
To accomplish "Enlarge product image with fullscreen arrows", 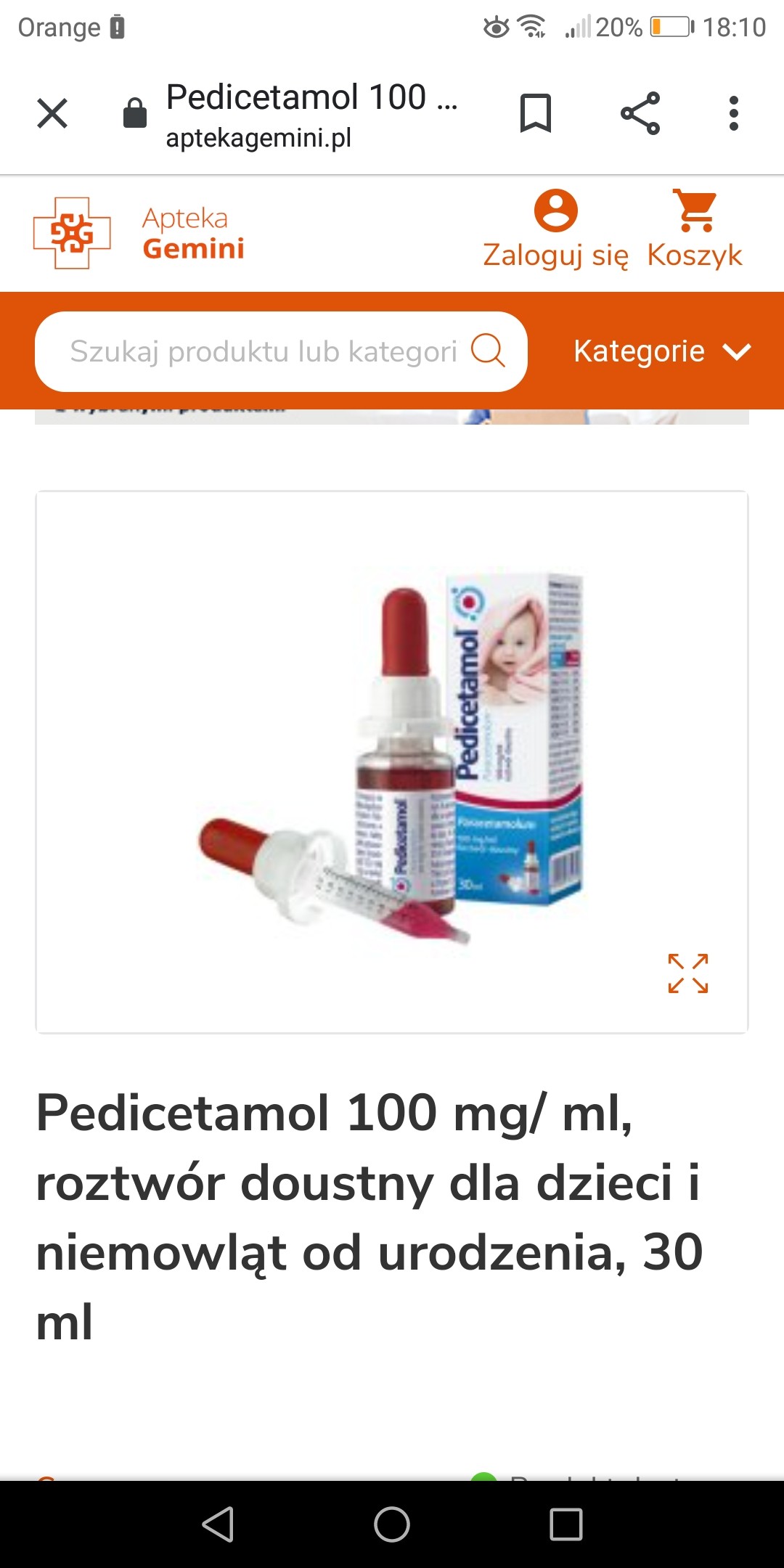I will tap(688, 973).
